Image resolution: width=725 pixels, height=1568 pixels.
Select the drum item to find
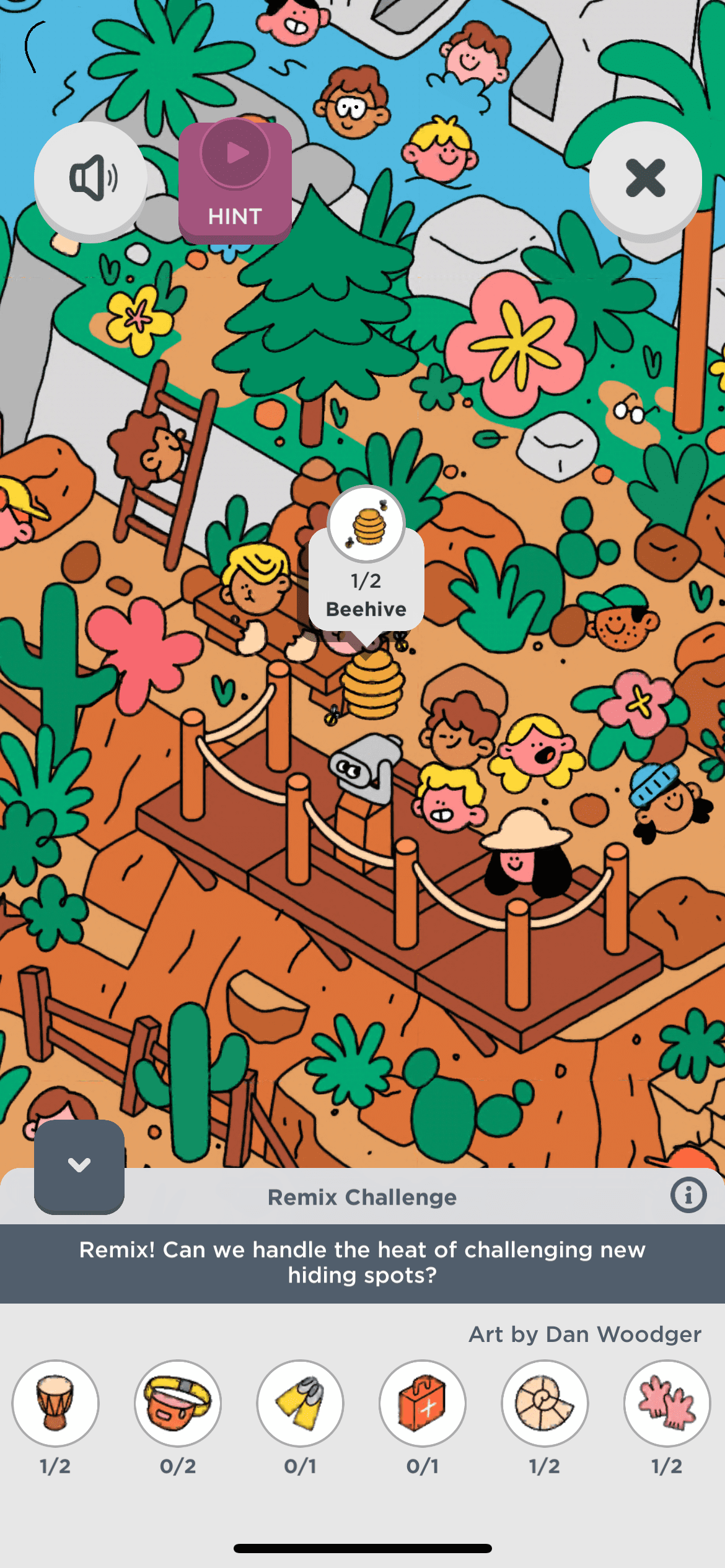pyautogui.click(x=56, y=1403)
